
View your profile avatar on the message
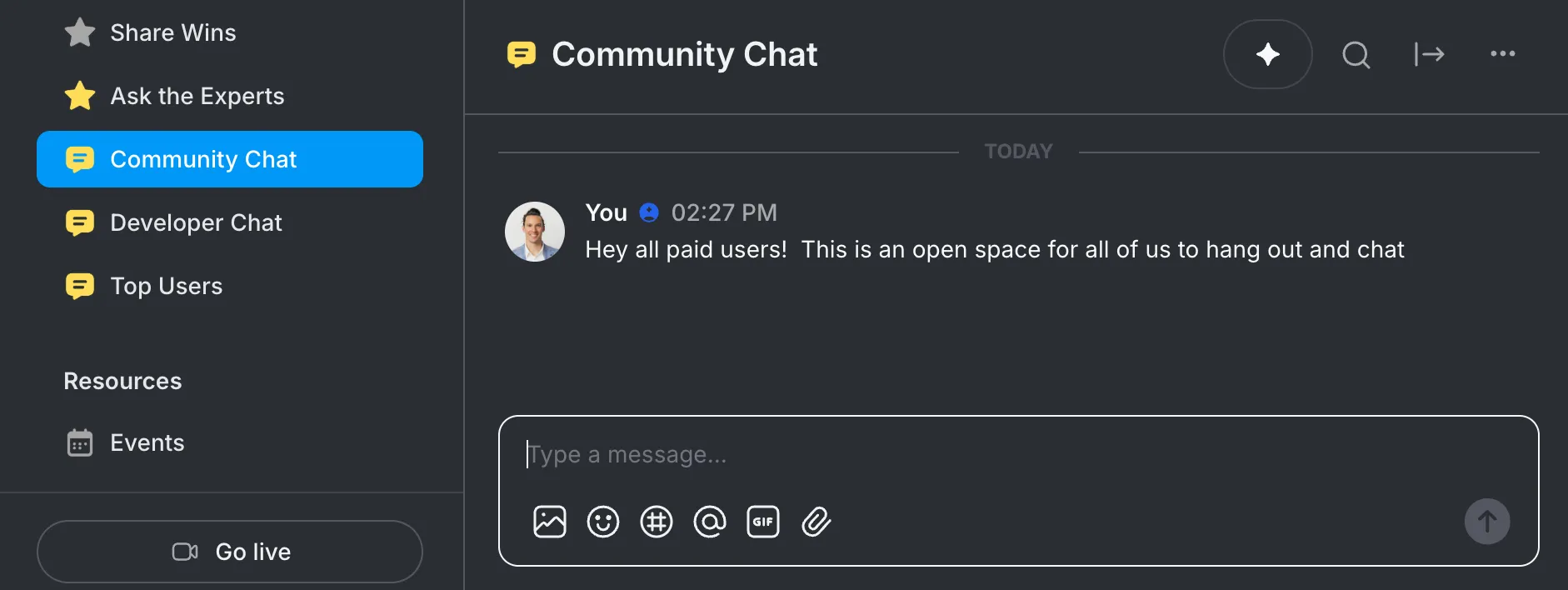(535, 232)
